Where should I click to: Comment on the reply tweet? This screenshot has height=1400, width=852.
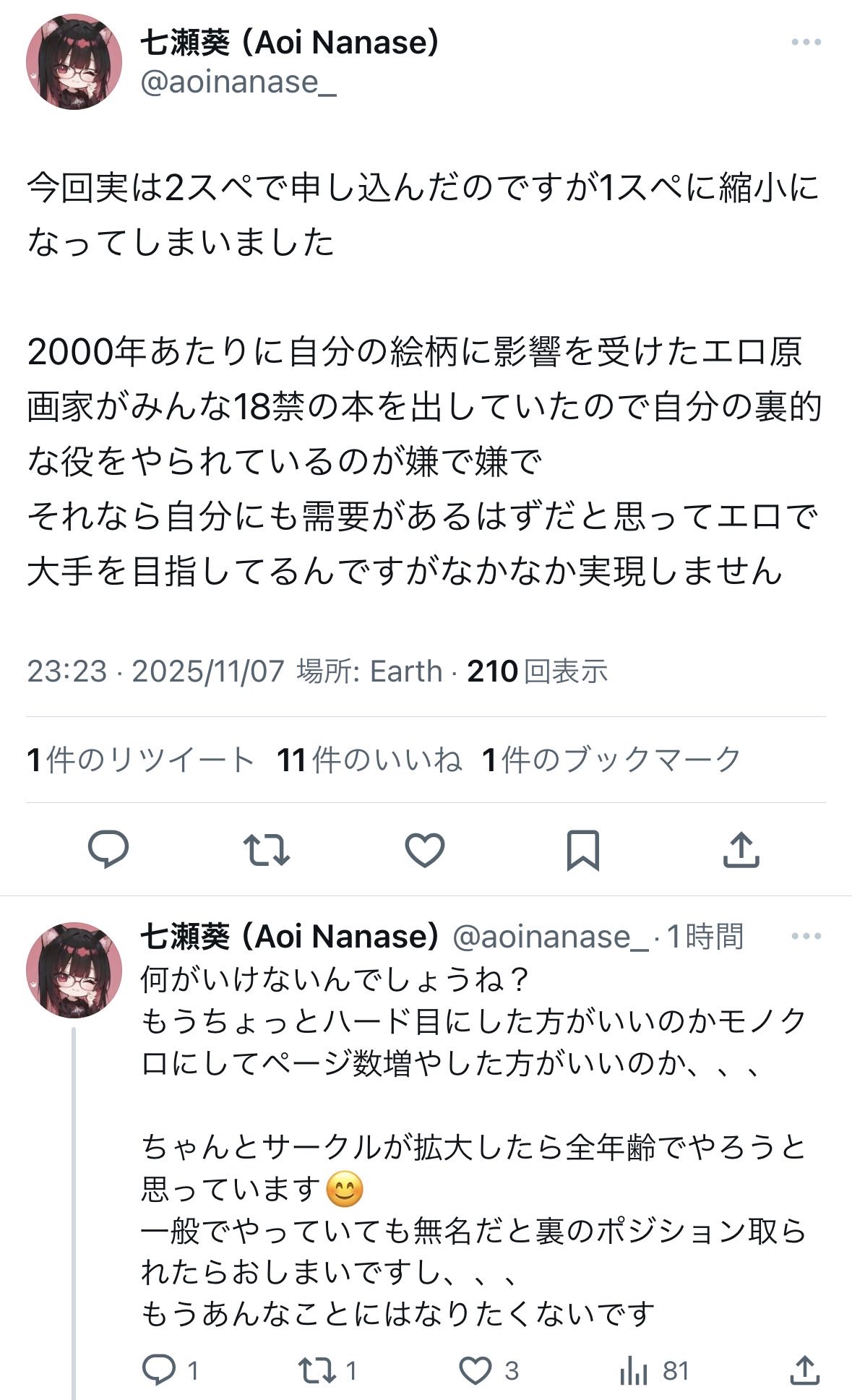click(x=171, y=1370)
